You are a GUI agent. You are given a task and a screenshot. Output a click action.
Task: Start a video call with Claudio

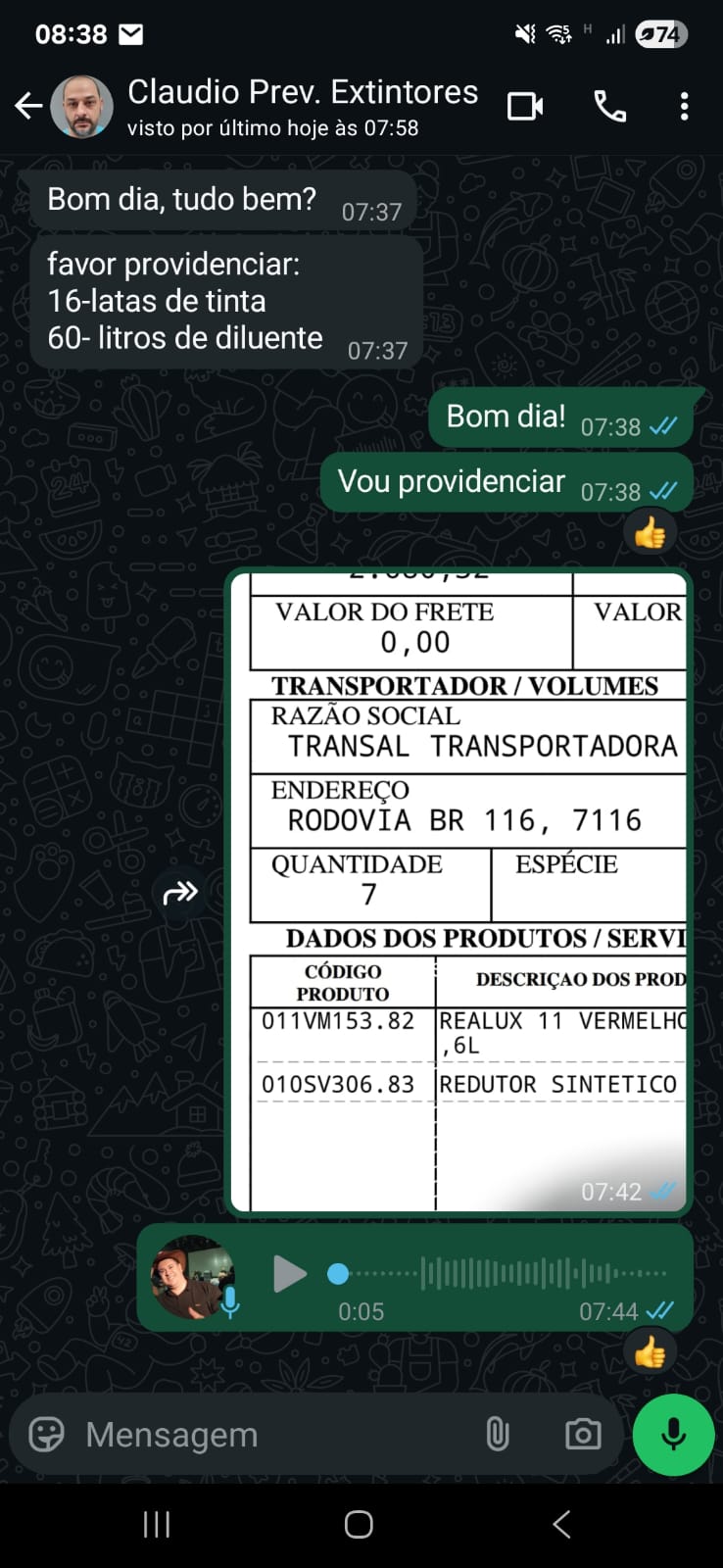coord(525,106)
